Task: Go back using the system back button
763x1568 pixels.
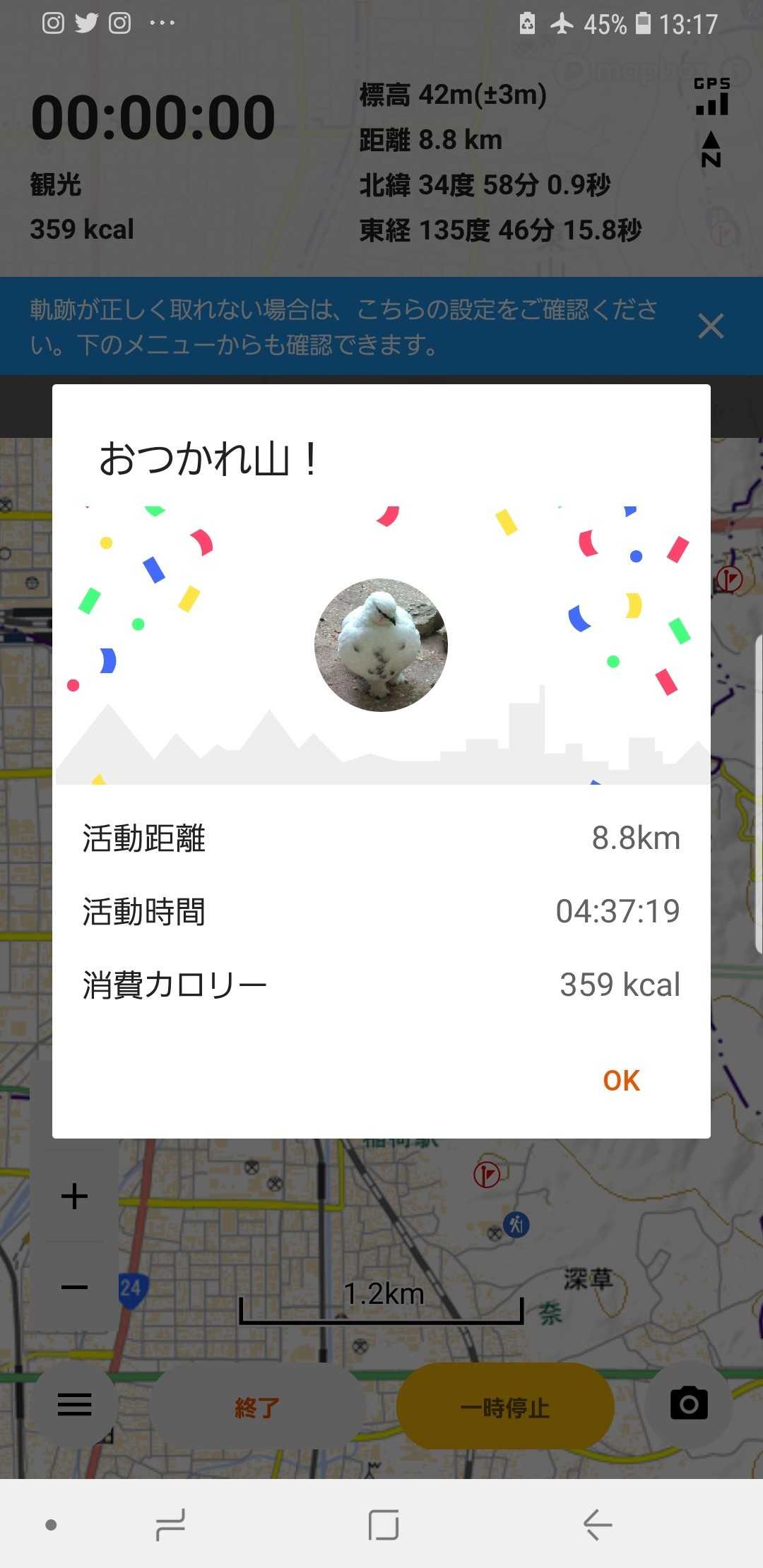Action: (x=597, y=1525)
